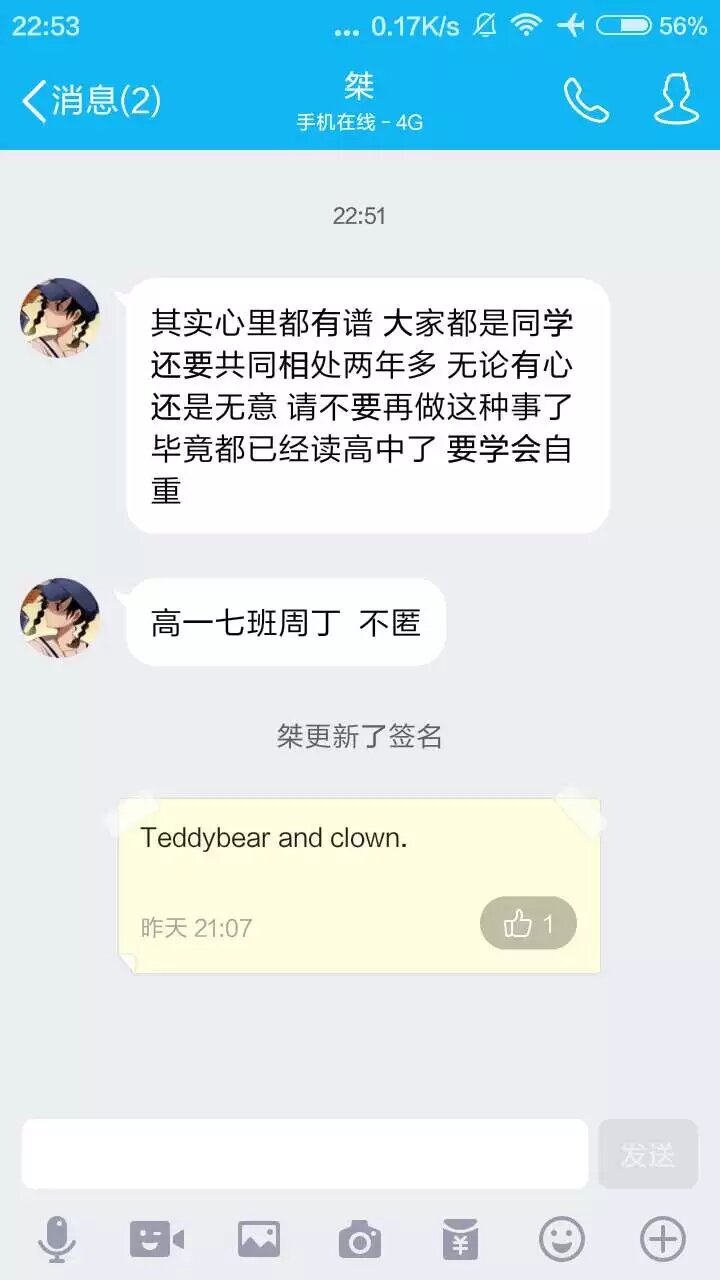Go back to the 消息 list
Image resolution: width=720 pixels, height=1280 pixels.
point(90,101)
